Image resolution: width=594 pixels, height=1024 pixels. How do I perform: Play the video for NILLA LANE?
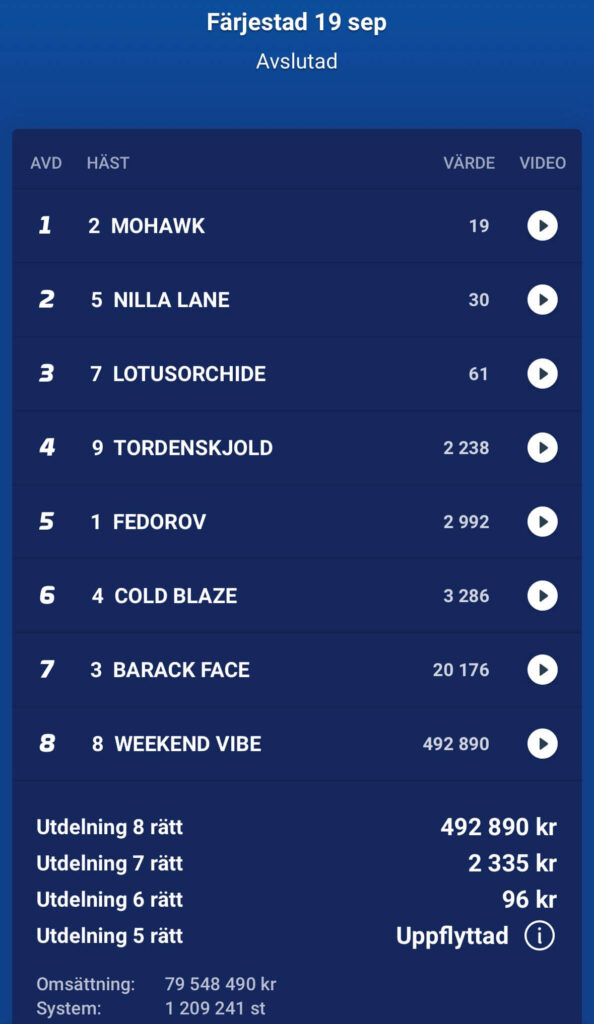[x=542, y=300]
